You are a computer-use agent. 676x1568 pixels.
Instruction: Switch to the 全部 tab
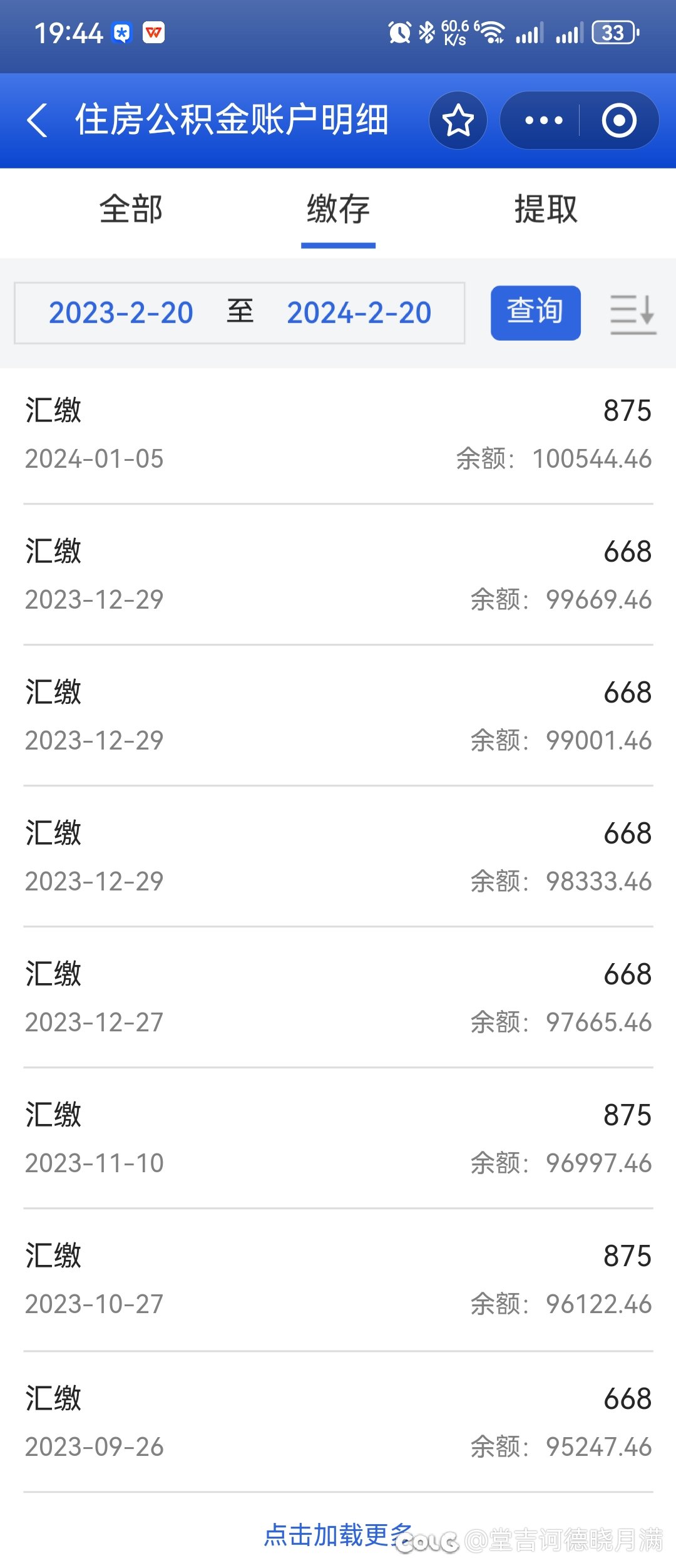(131, 209)
